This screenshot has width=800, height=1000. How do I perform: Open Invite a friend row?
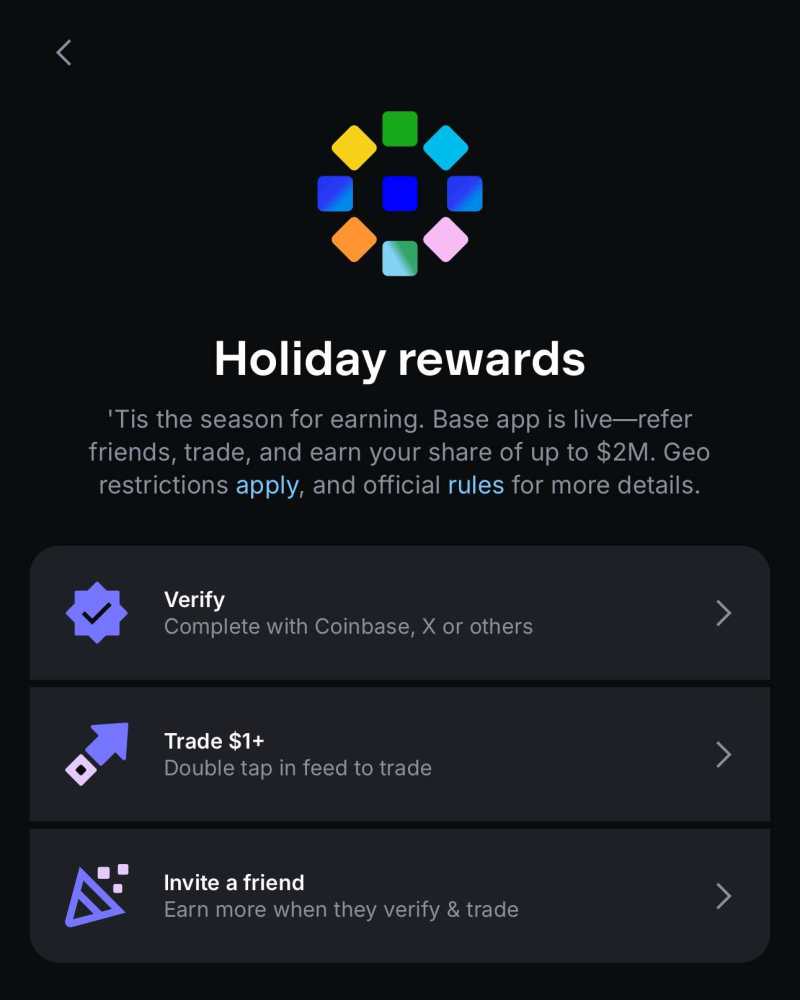pos(400,896)
